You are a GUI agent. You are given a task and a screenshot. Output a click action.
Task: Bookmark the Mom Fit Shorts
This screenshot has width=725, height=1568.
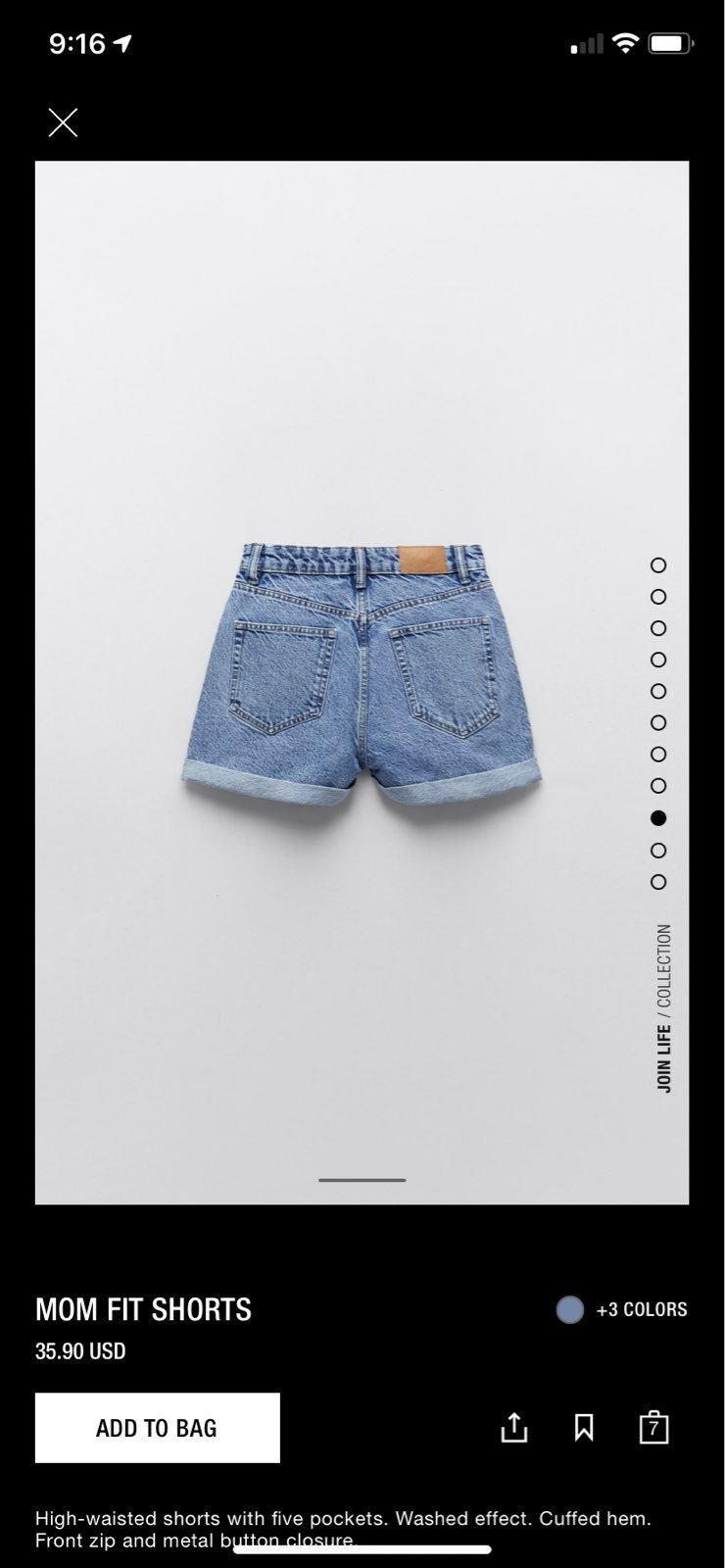point(584,1428)
